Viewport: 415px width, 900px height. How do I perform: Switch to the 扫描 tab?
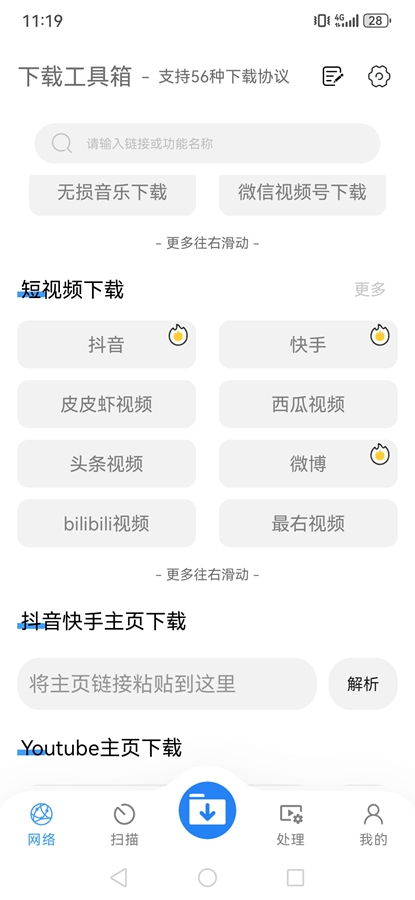[125, 825]
